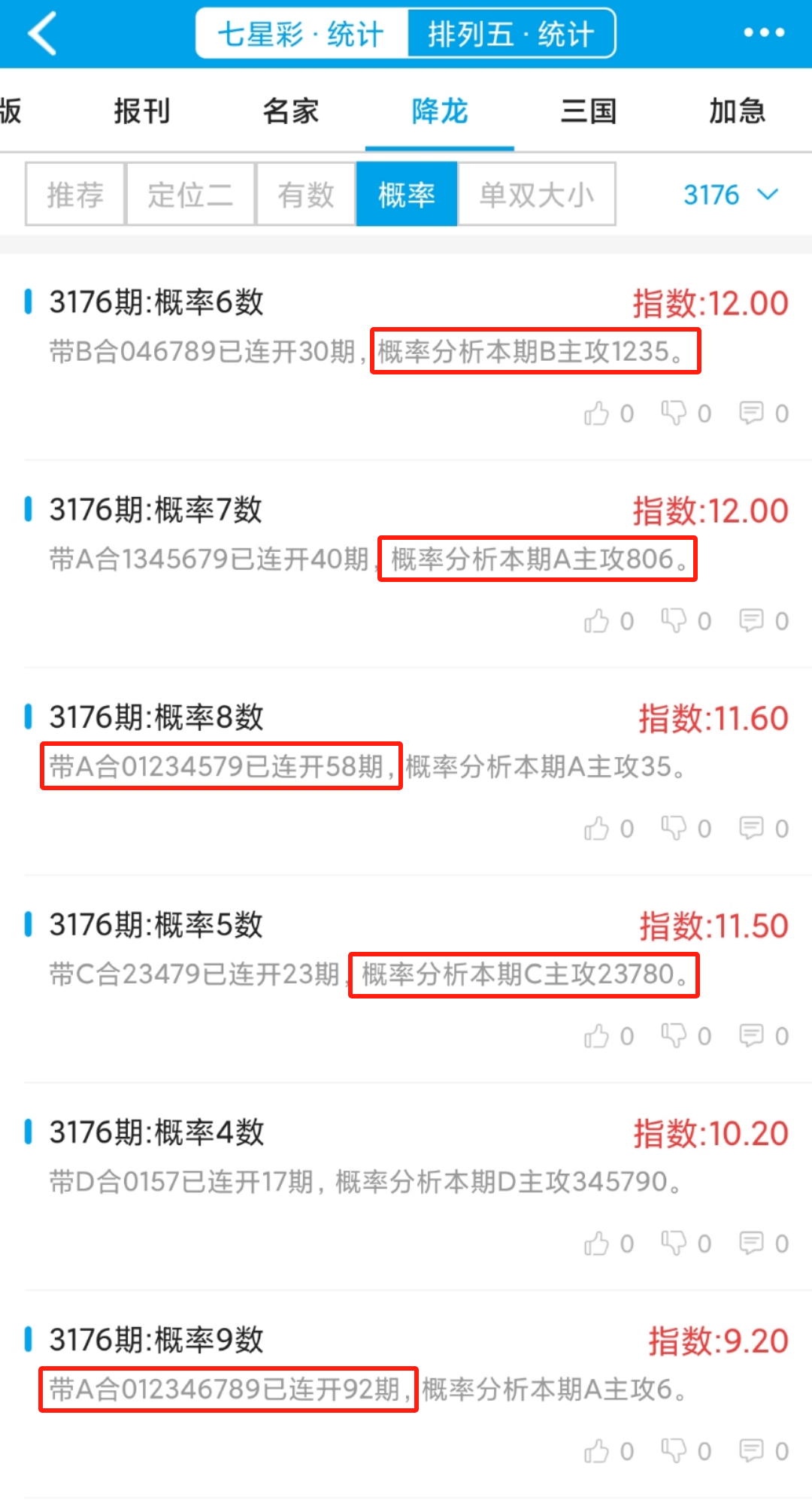Like the 概率6数 post
812x1503 pixels.
(x=598, y=414)
